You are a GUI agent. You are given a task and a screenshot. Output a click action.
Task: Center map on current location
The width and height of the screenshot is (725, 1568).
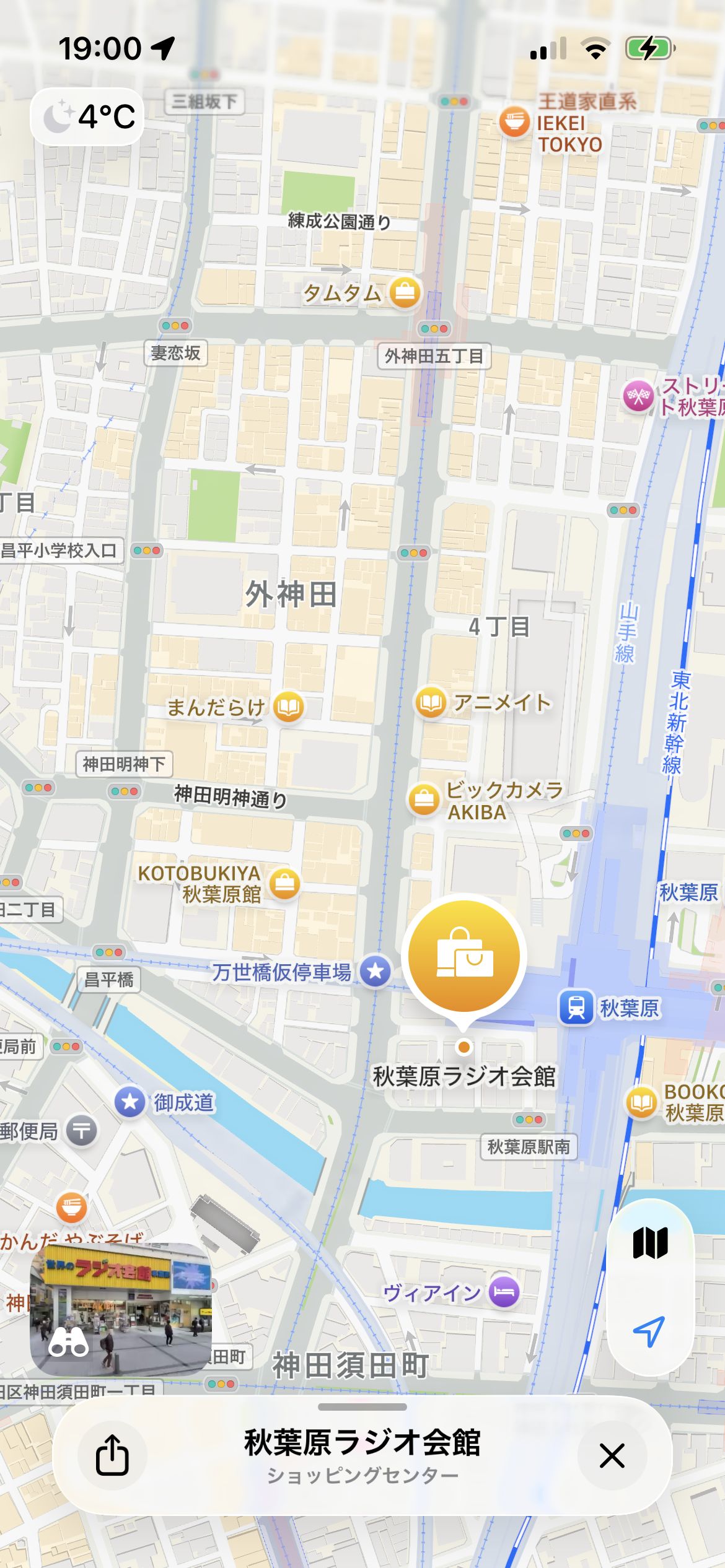click(x=650, y=1331)
